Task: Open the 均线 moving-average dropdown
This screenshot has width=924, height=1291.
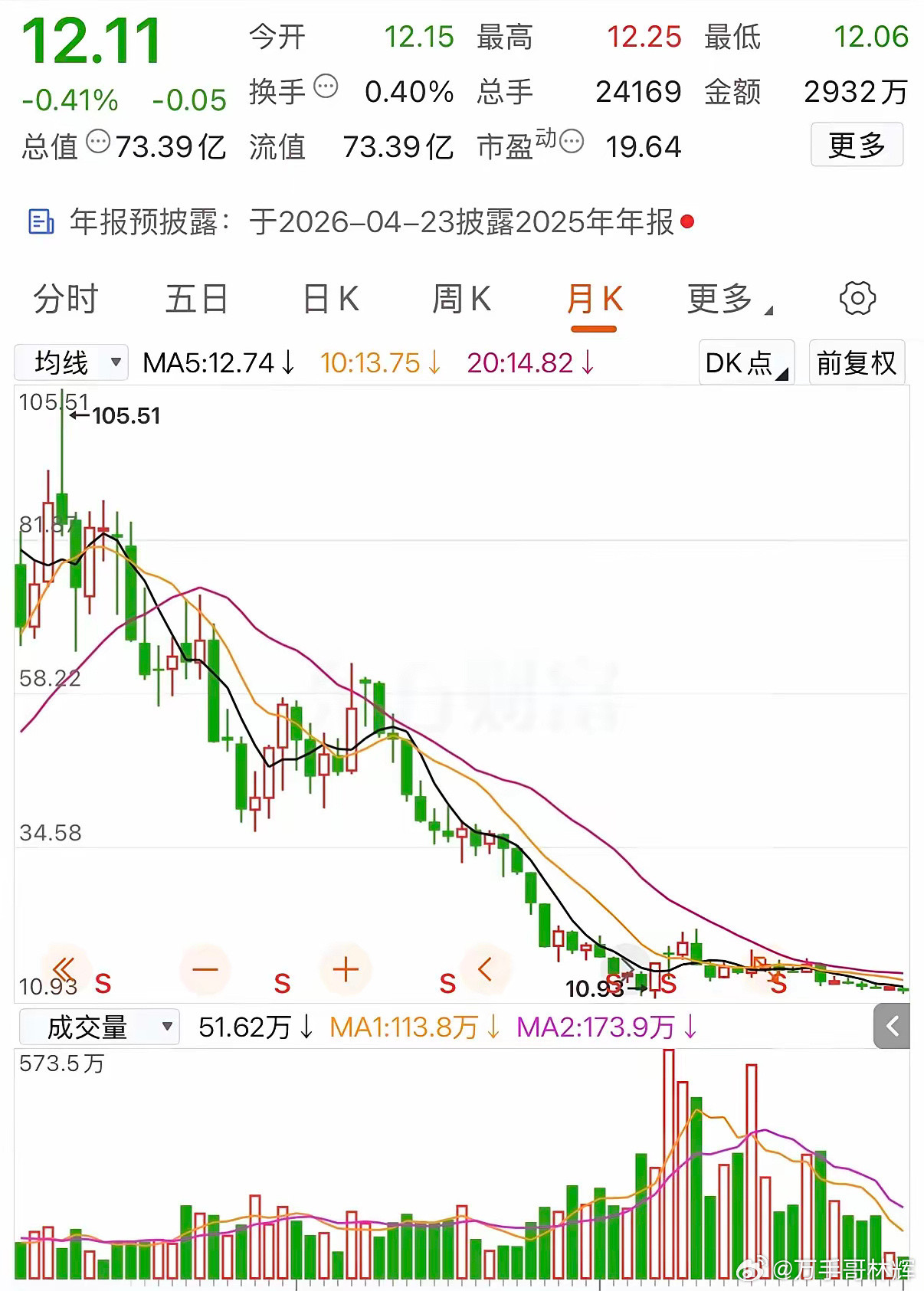Action: coord(70,362)
